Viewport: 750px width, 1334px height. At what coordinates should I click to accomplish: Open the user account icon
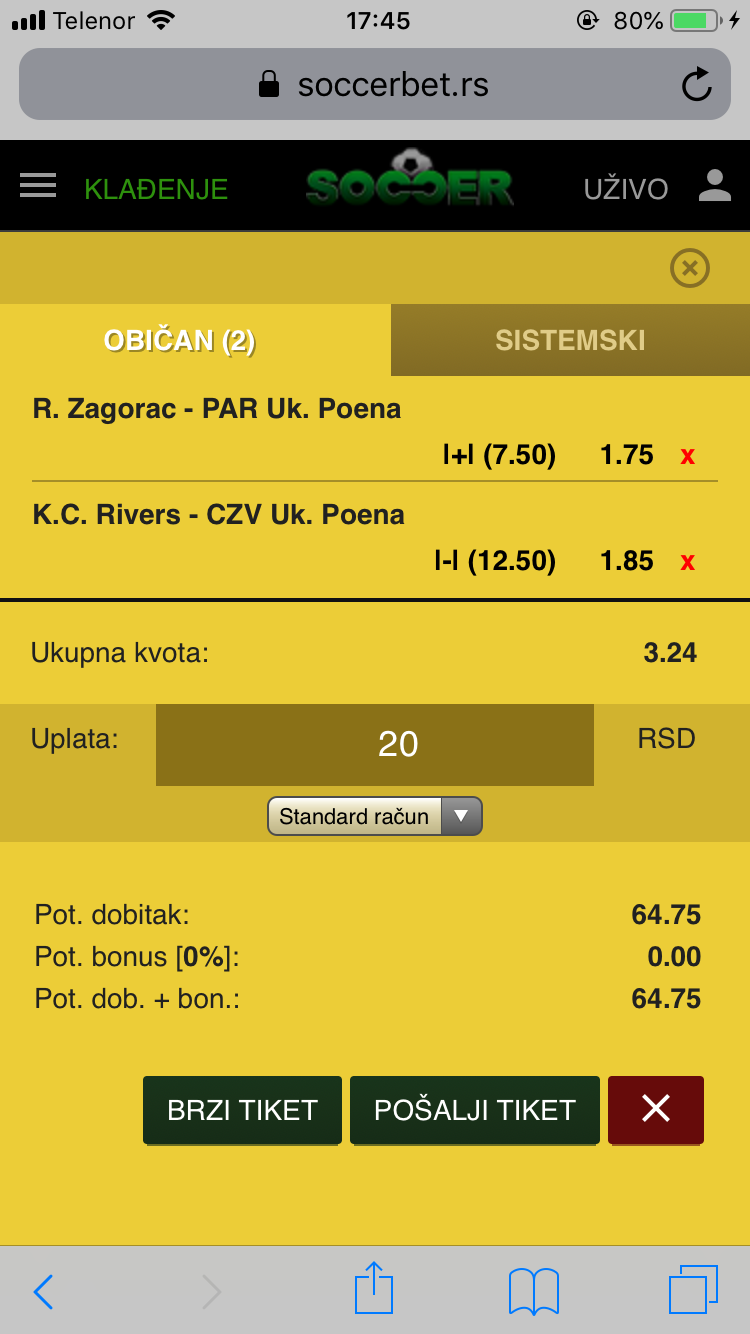click(715, 186)
